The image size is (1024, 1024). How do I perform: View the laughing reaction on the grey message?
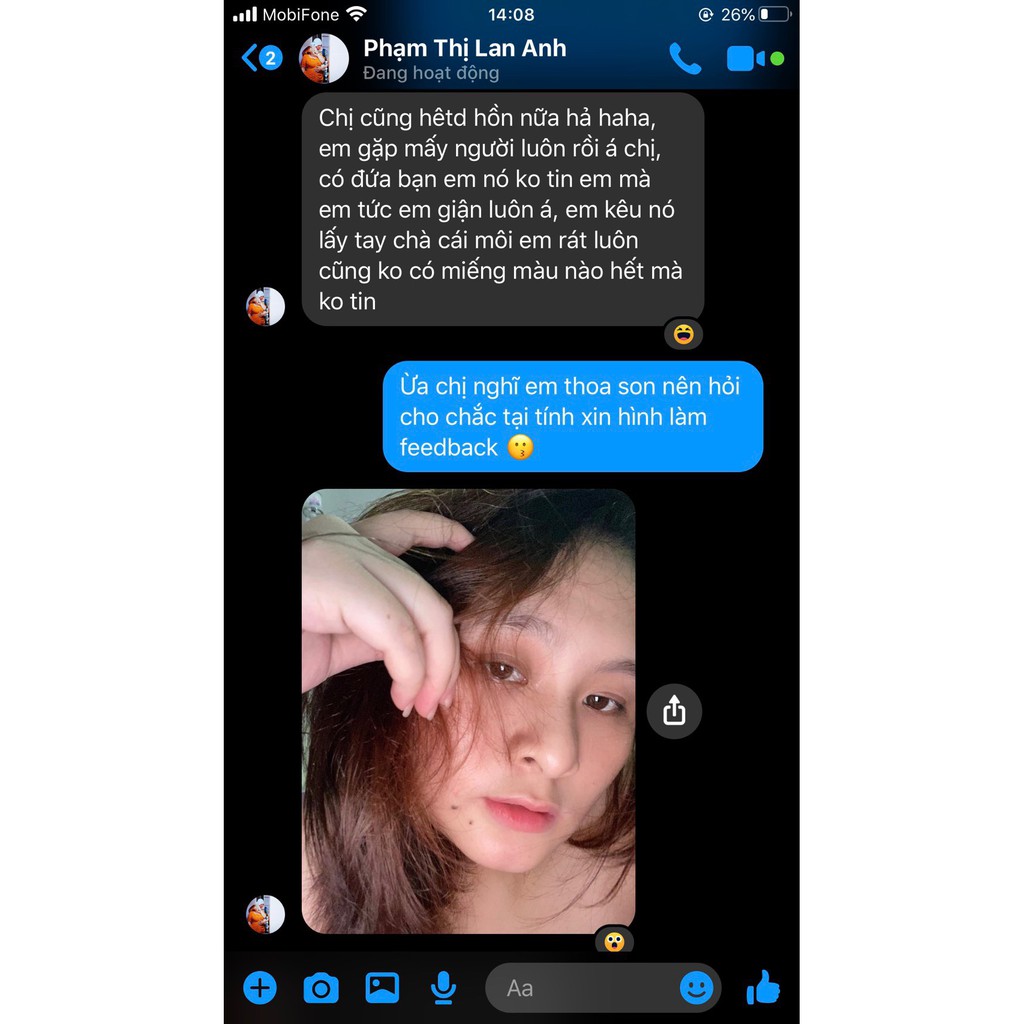click(x=684, y=334)
